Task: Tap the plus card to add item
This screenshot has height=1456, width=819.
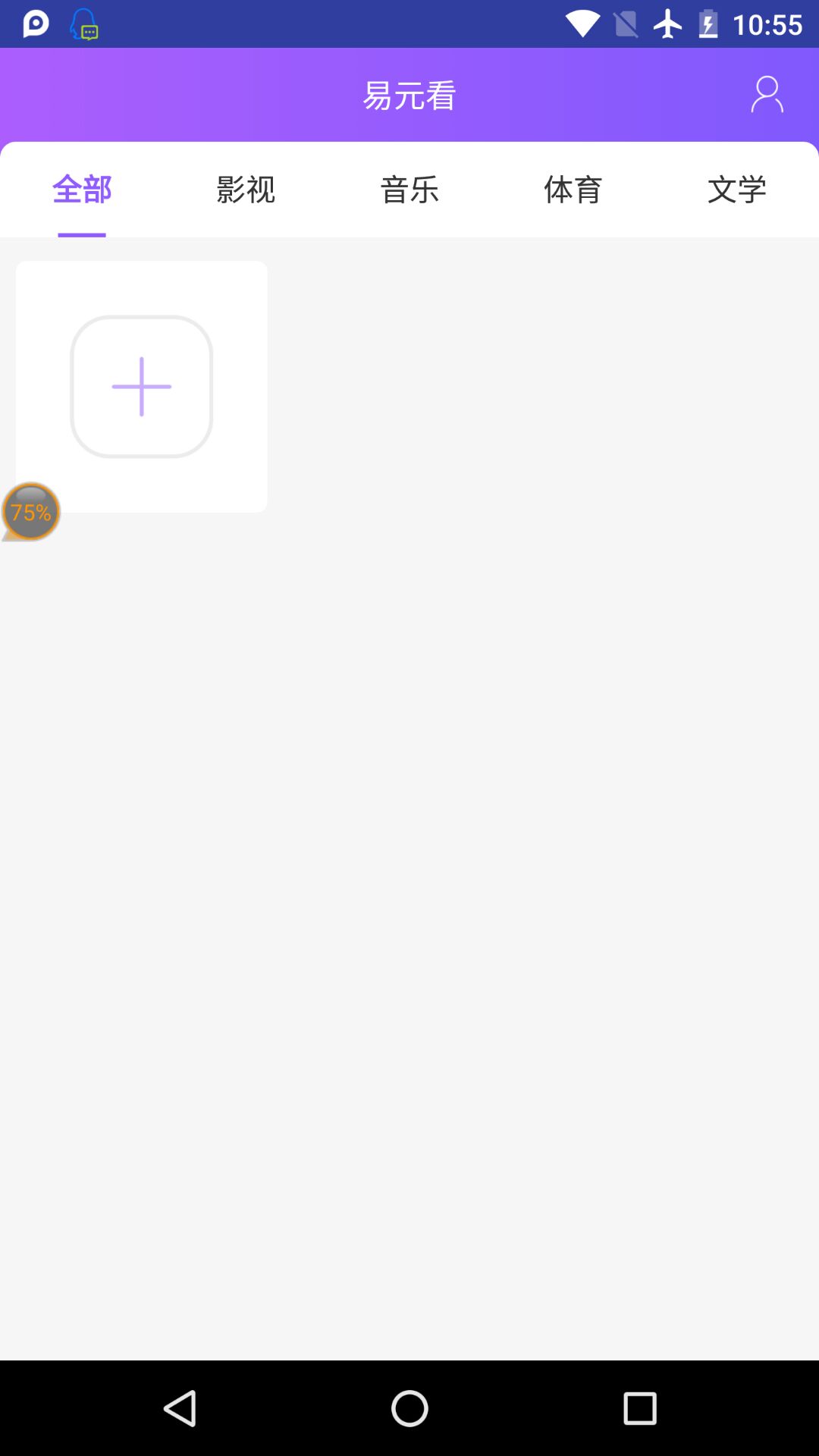Action: (142, 387)
